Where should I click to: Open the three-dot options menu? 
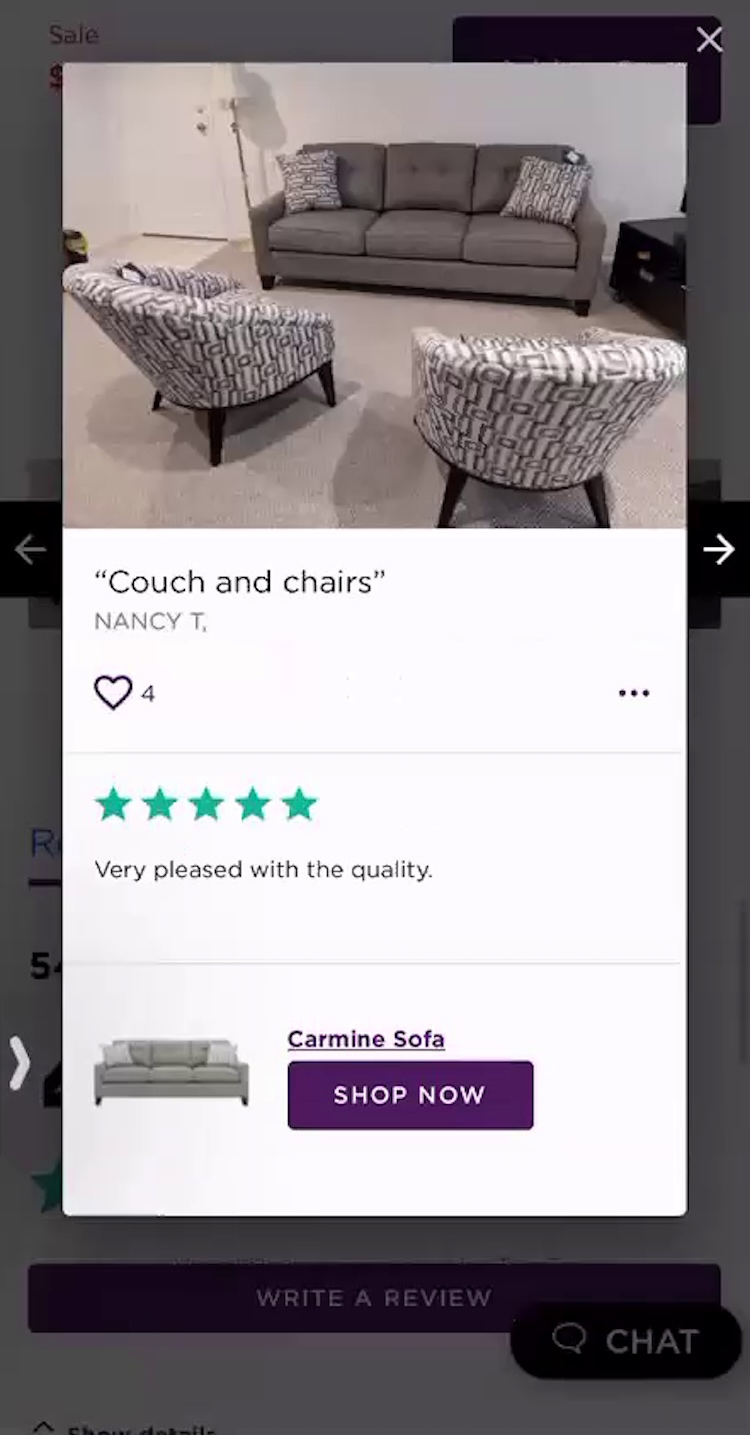point(634,693)
